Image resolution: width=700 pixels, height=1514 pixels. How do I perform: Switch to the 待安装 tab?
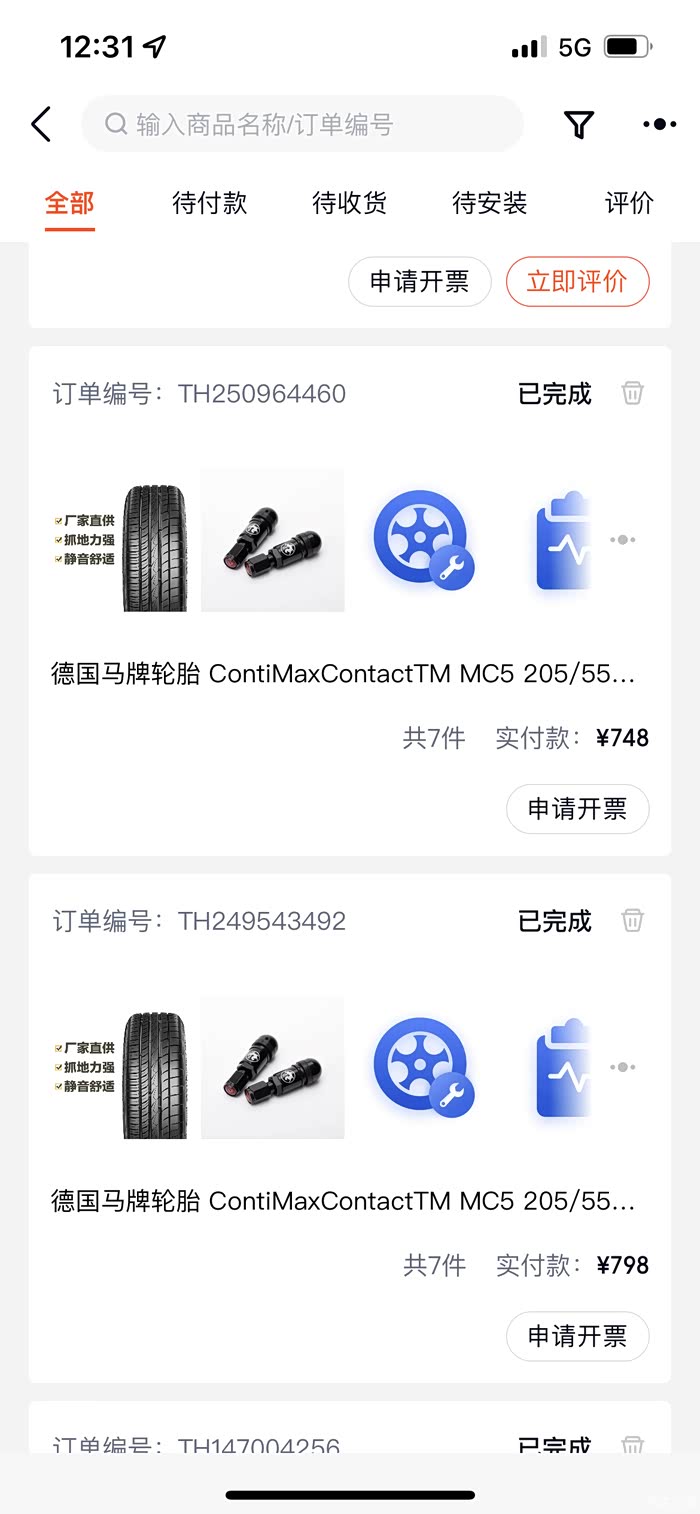[489, 203]
